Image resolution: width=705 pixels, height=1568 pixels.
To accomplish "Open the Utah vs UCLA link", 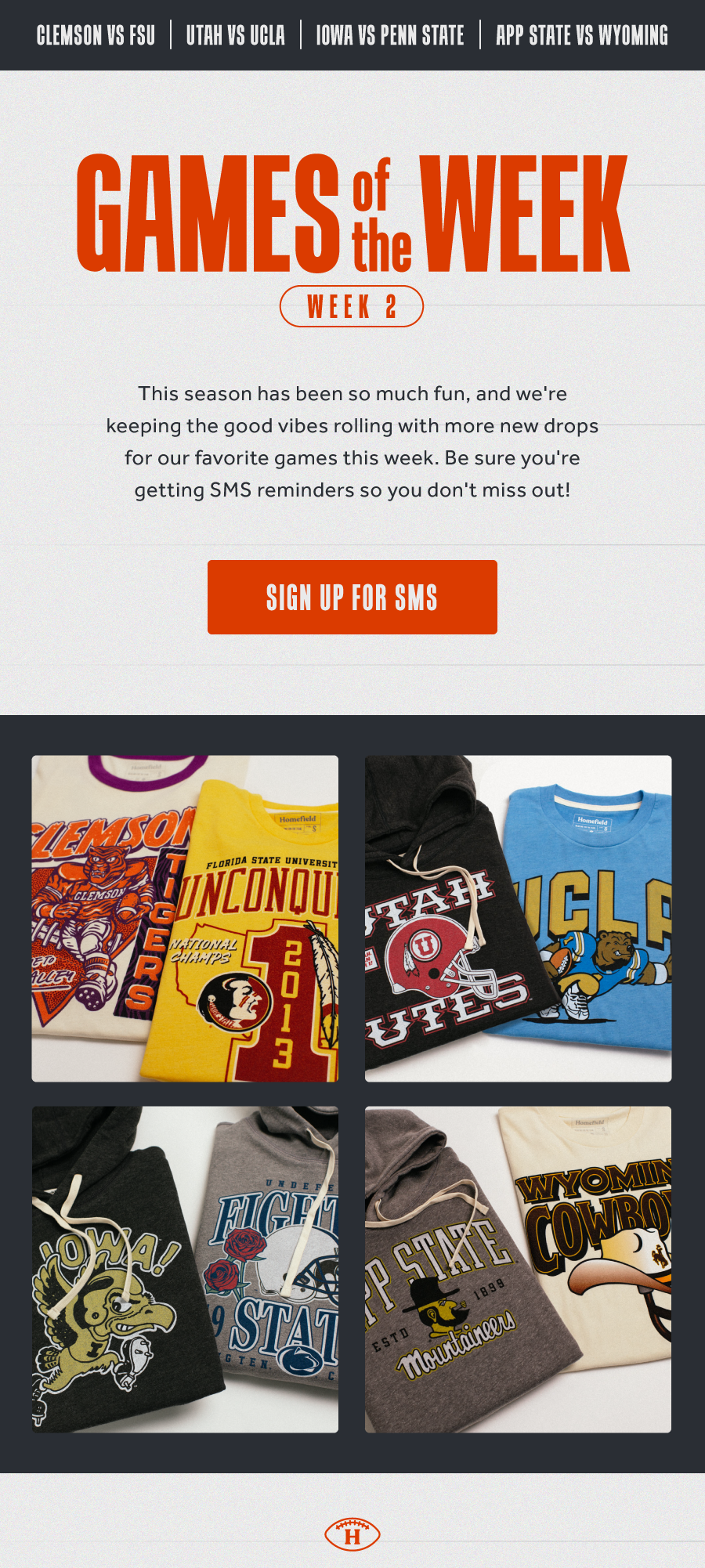I will click(235, 35).
